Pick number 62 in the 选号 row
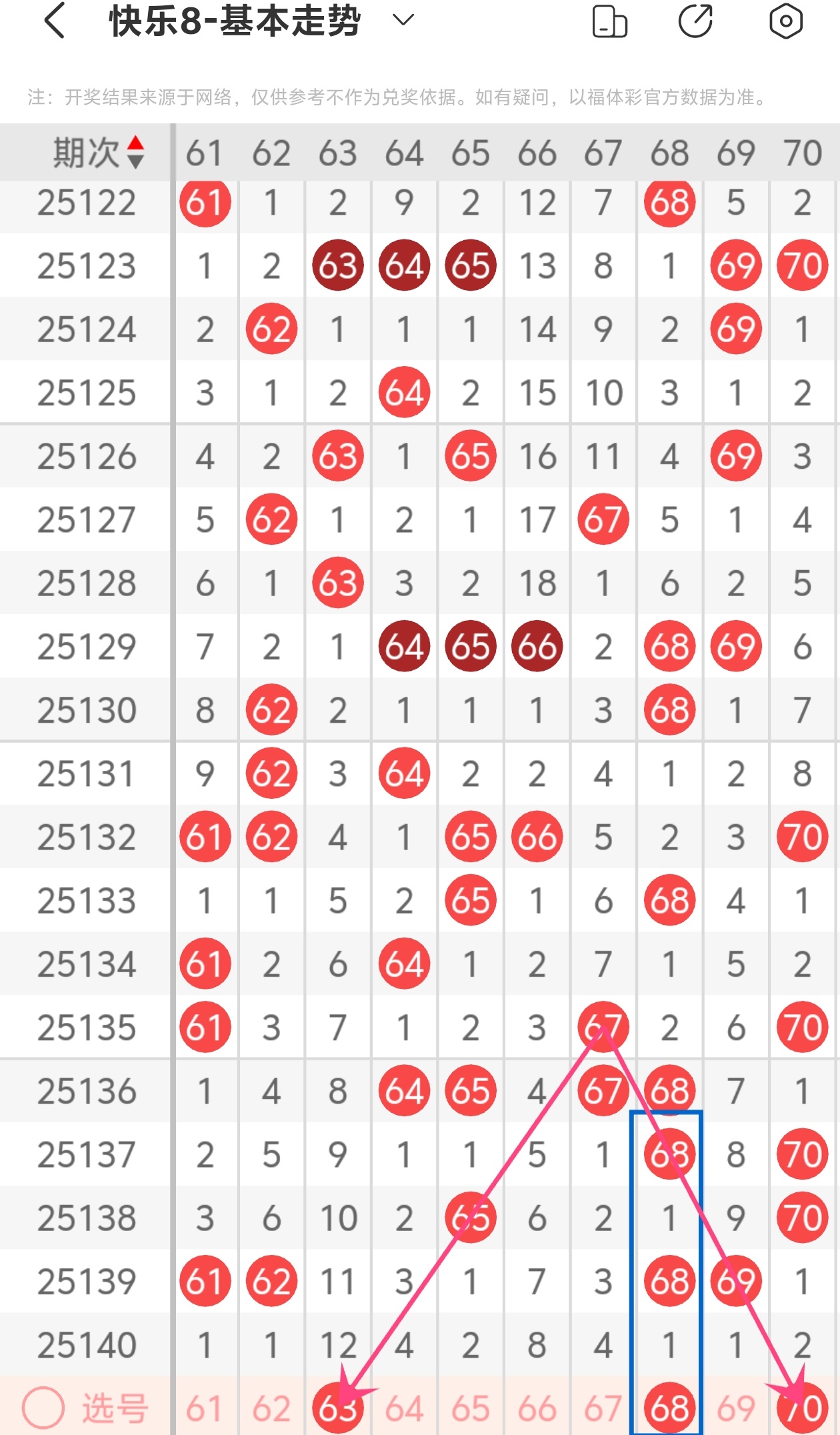The width and height of the screenshot is (840, 1435). (x=271, y=1408)
